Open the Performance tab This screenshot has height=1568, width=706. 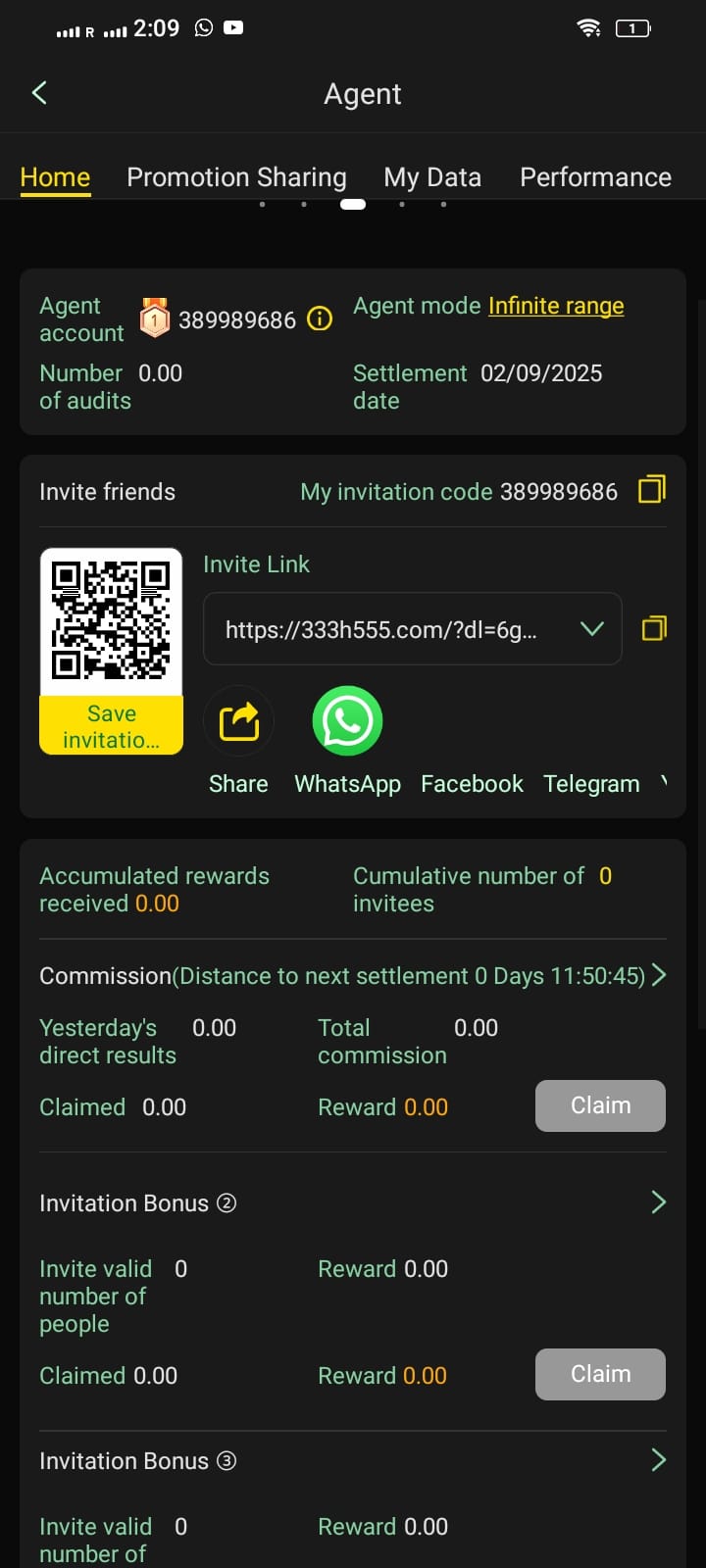595,177
